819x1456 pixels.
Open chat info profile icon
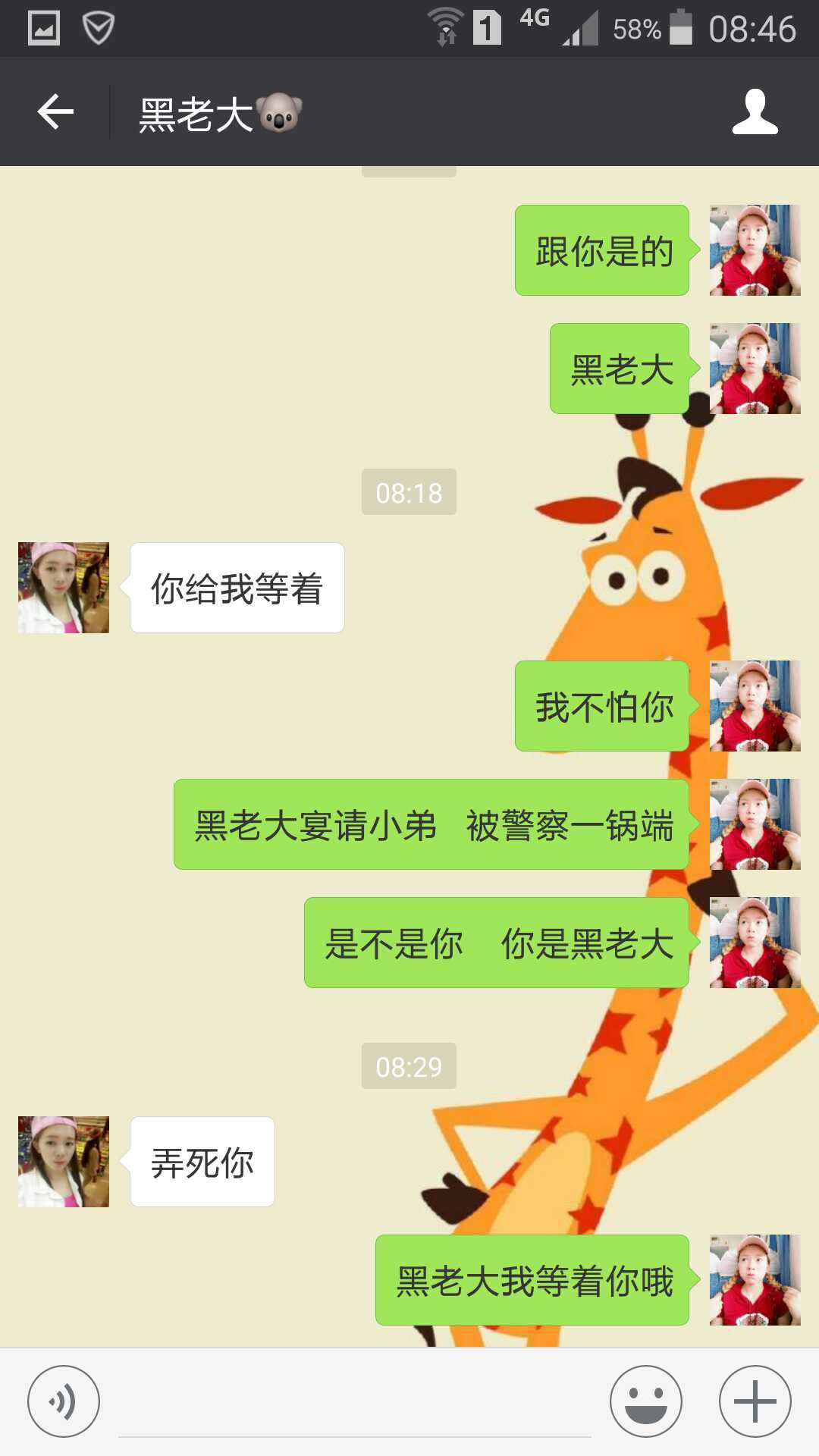point(755,112)
